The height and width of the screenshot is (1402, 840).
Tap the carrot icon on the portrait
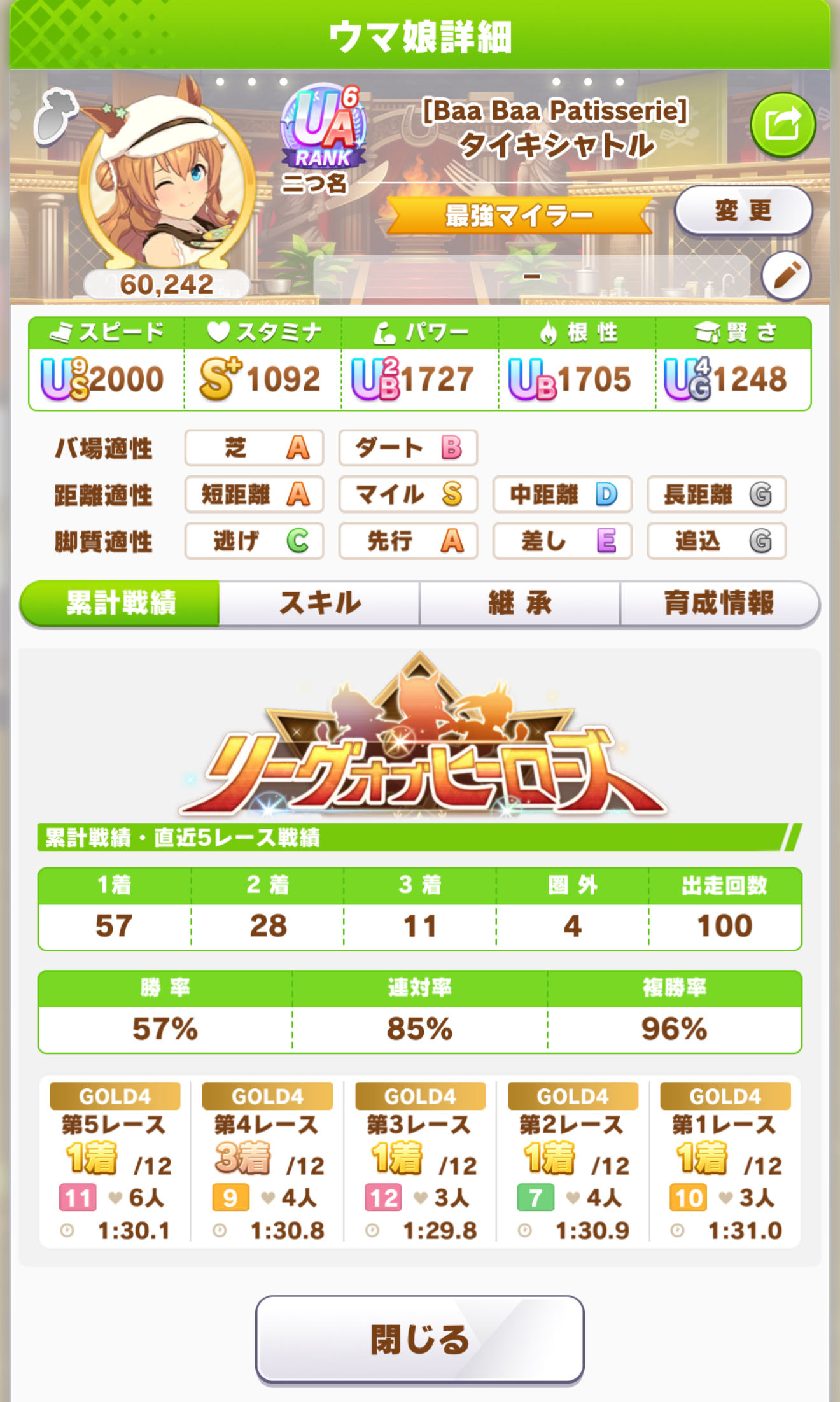[56, 116]
